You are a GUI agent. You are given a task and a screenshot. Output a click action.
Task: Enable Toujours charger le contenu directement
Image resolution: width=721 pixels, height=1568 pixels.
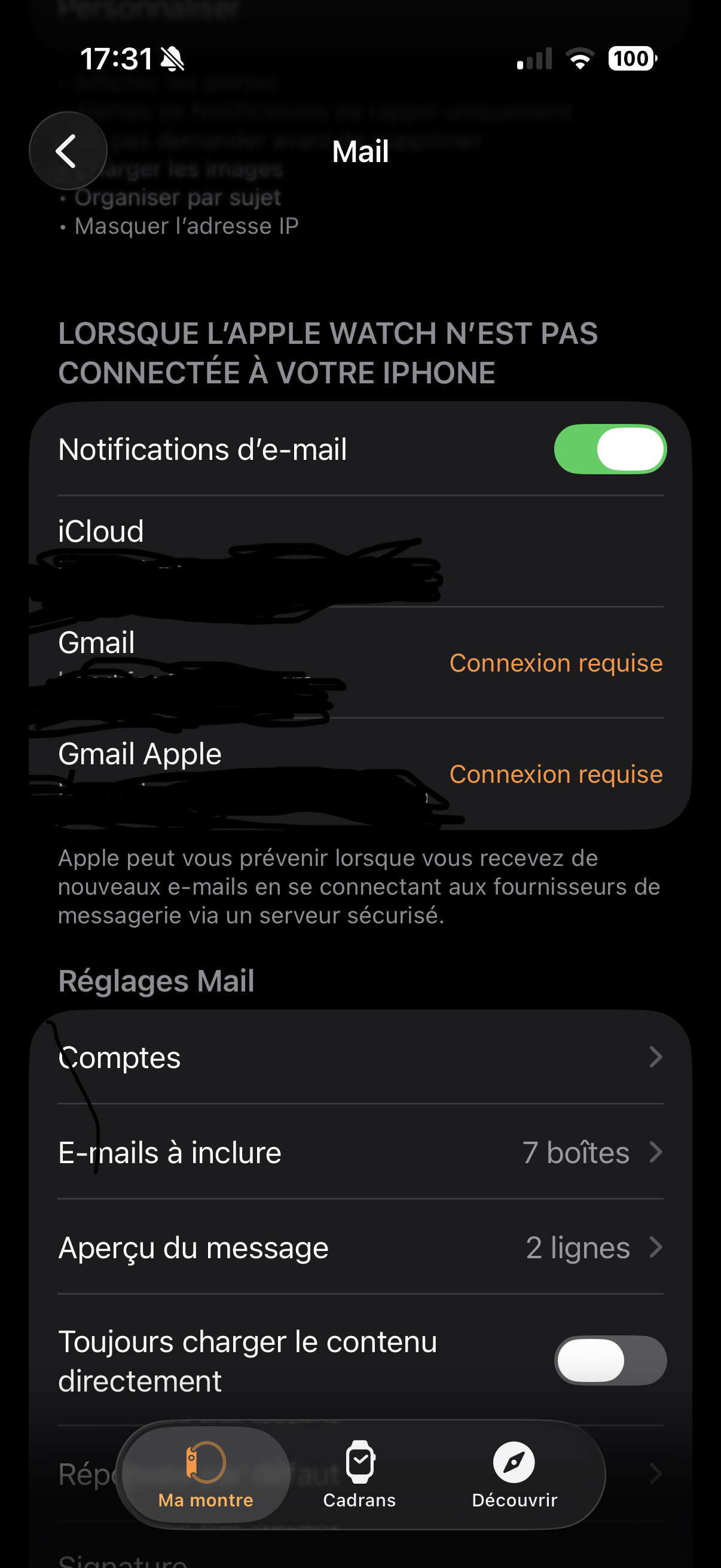tap(610, 1360)
